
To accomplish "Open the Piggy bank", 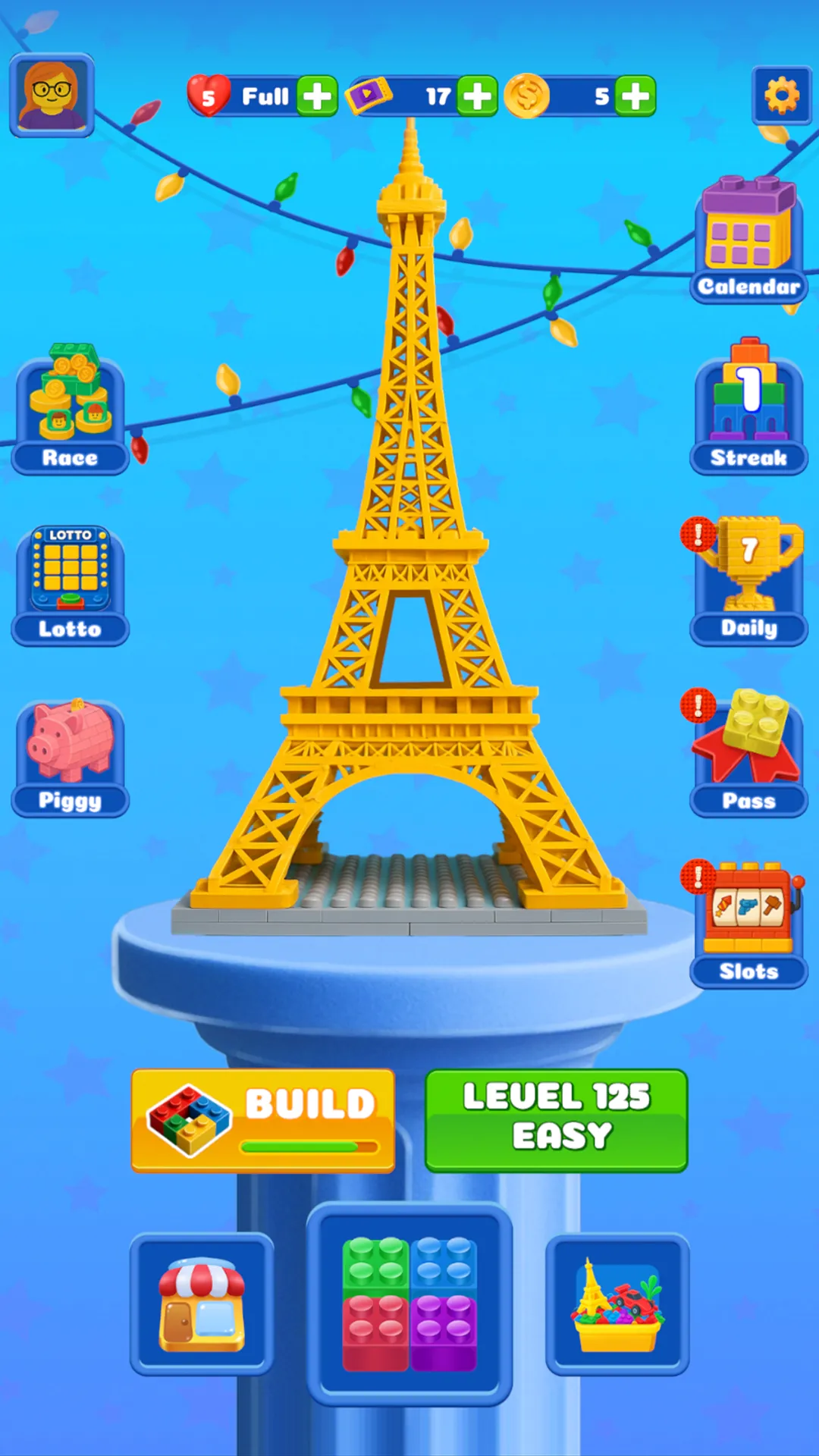I will click(70, 751).
